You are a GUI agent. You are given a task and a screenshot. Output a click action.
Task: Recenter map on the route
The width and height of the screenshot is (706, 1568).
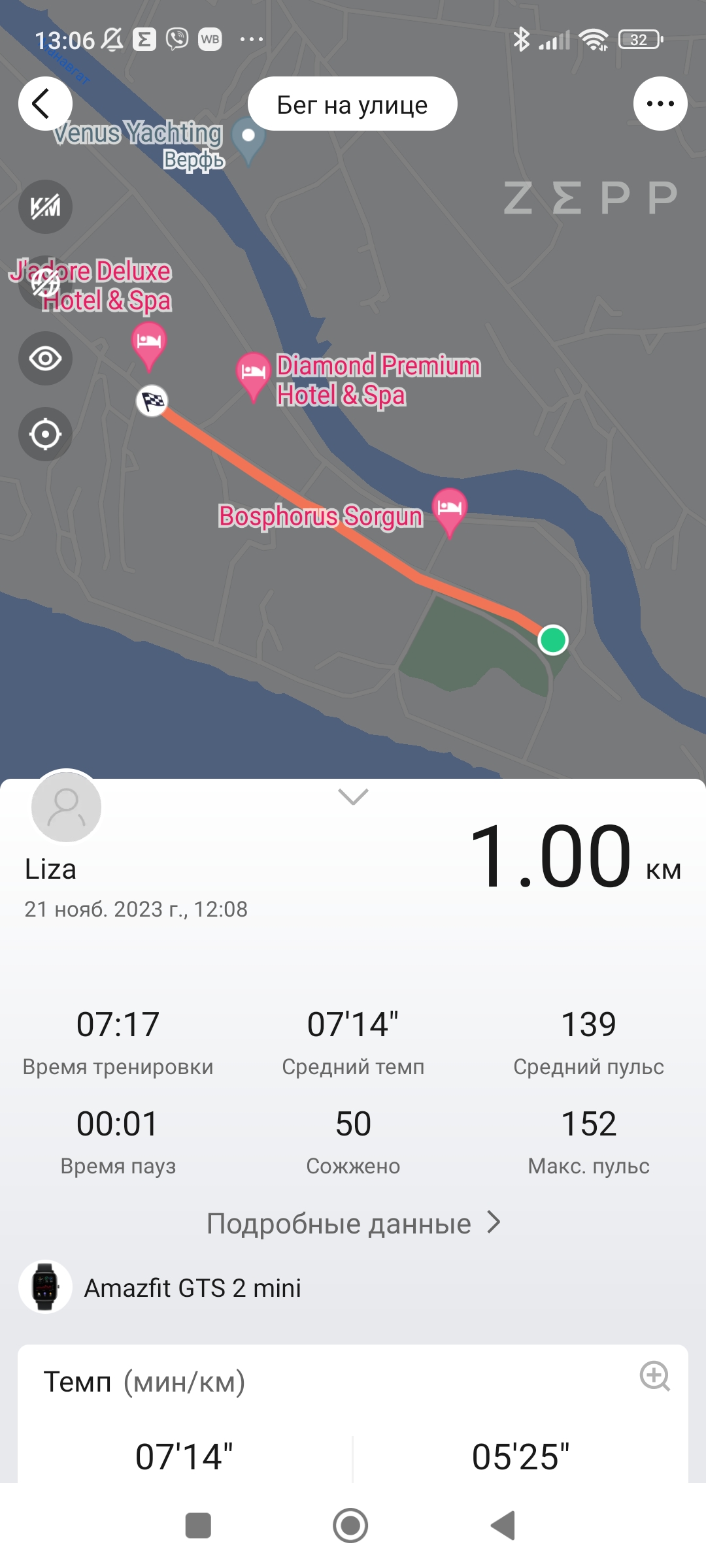[45, 434]
